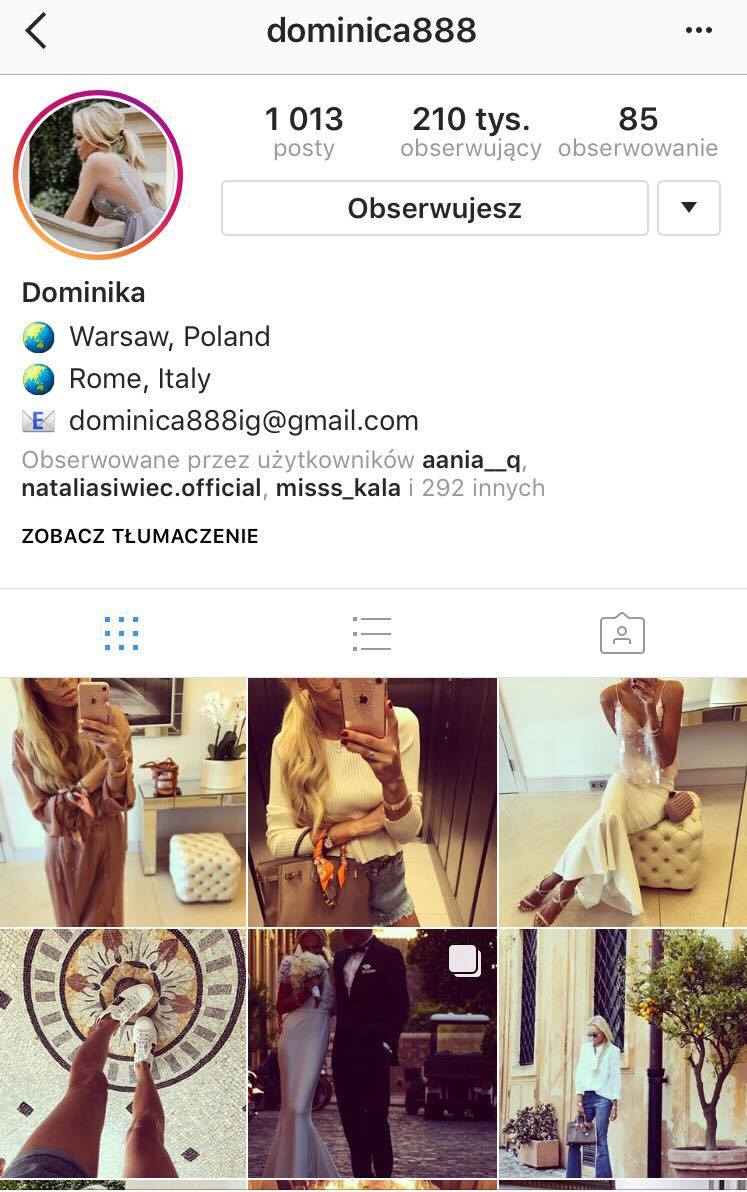Open the mosaic floor sneakers post
The image size is (747, 1192).
coord(122,1053)
